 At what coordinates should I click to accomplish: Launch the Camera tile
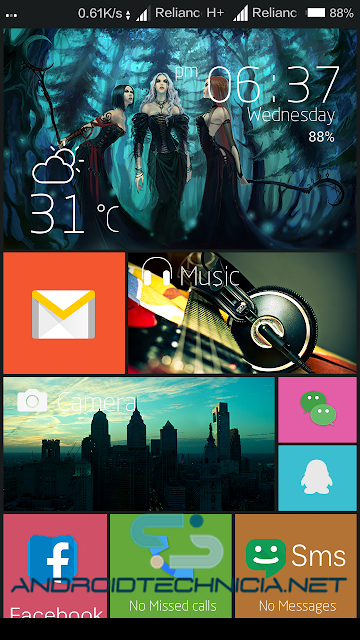[x=139, y=444]
